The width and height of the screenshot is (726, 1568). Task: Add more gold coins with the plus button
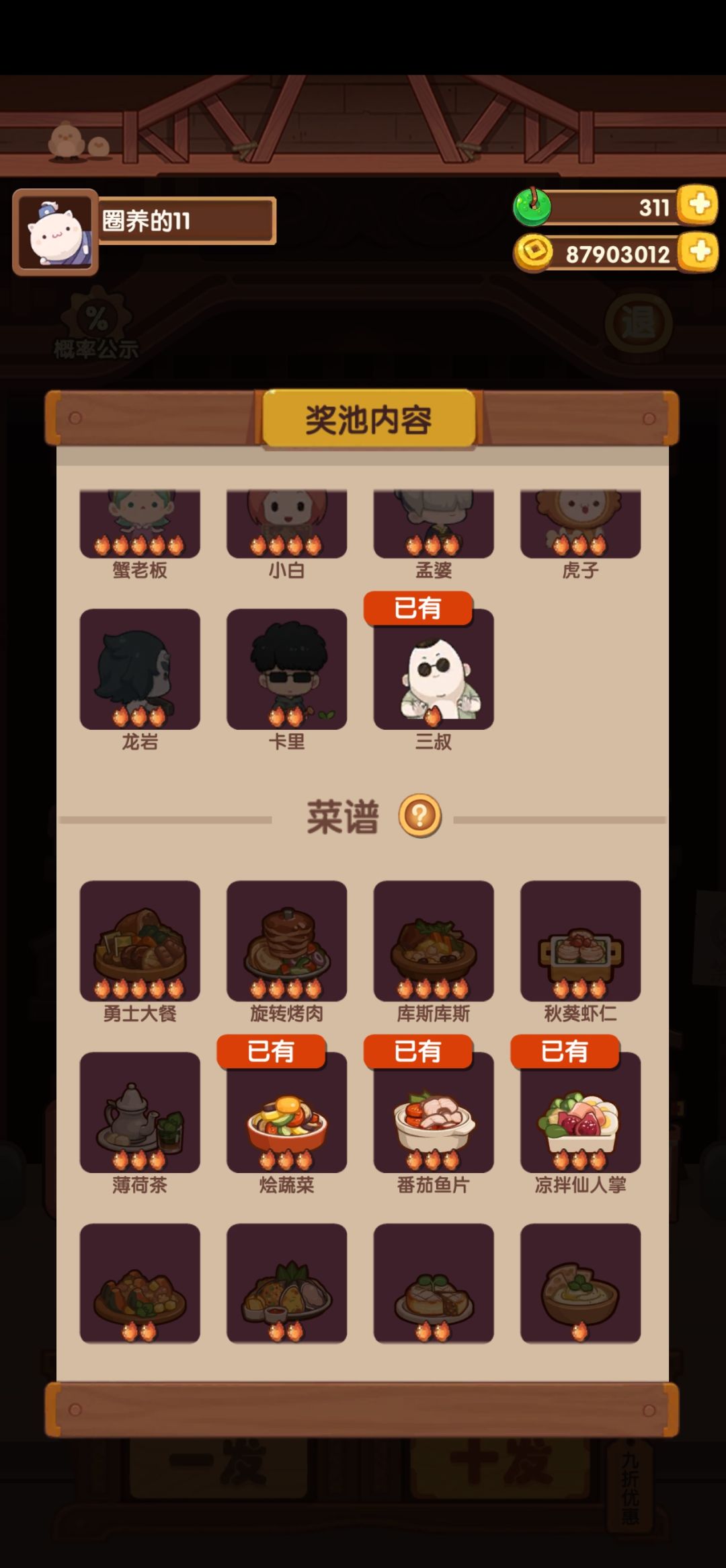pos(698,252)
